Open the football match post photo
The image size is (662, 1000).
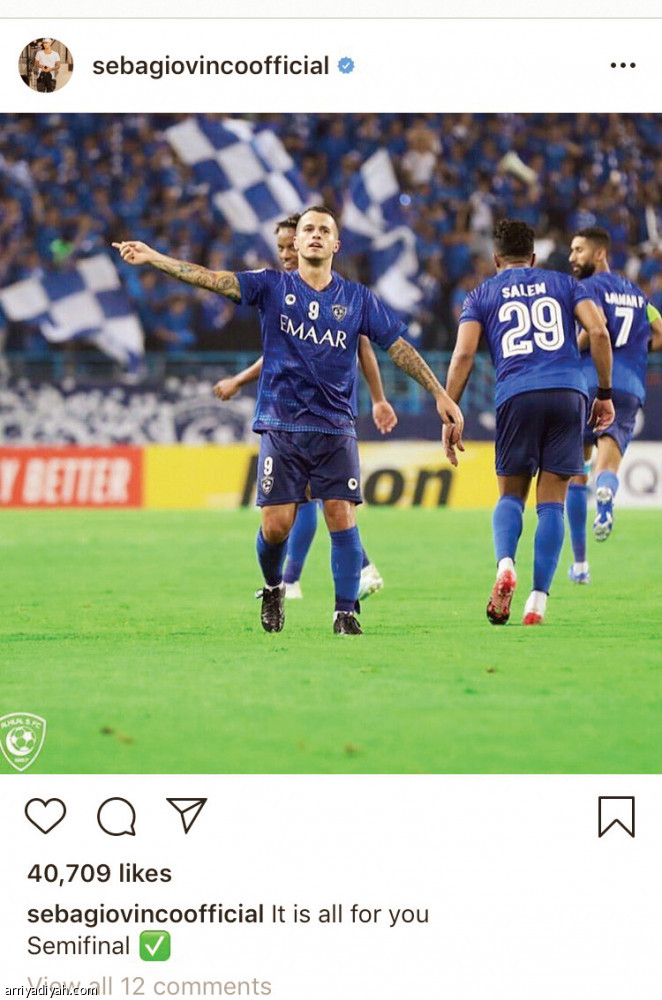tap(330, 443)
